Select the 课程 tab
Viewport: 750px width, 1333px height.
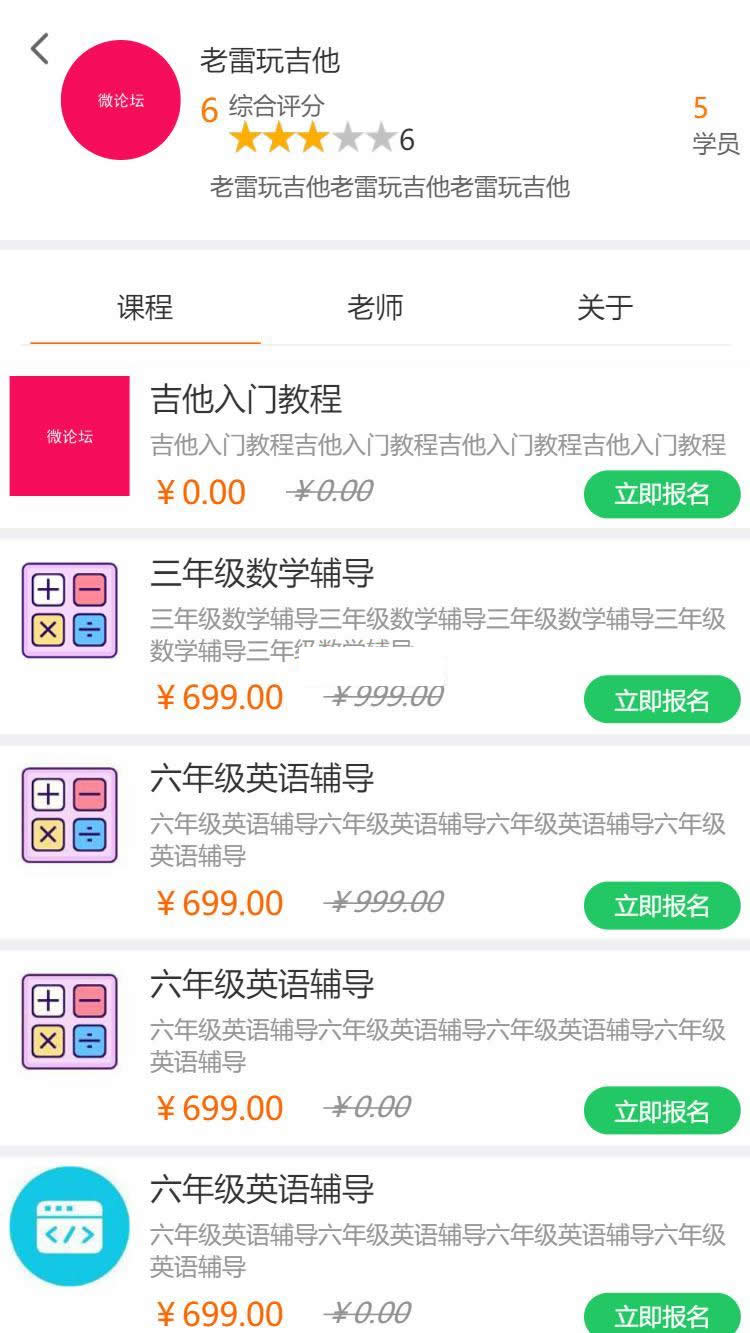(146, 308)
